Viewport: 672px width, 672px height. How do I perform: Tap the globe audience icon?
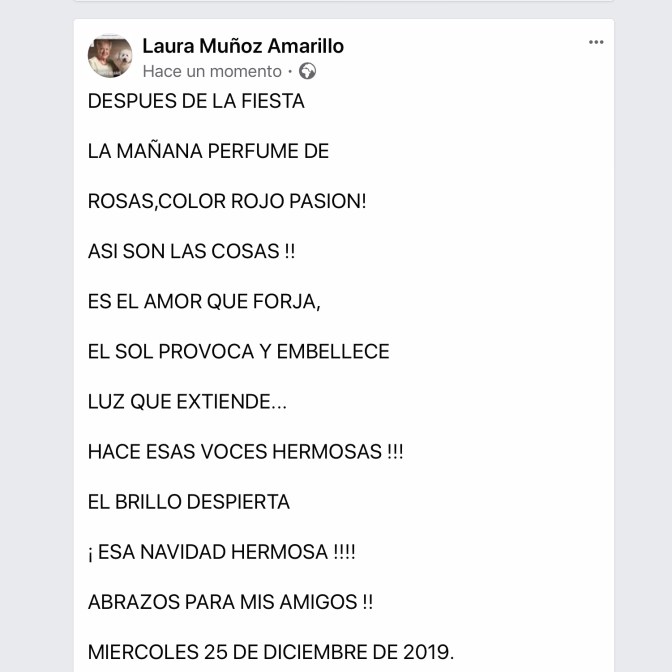[x=308, y=71]
